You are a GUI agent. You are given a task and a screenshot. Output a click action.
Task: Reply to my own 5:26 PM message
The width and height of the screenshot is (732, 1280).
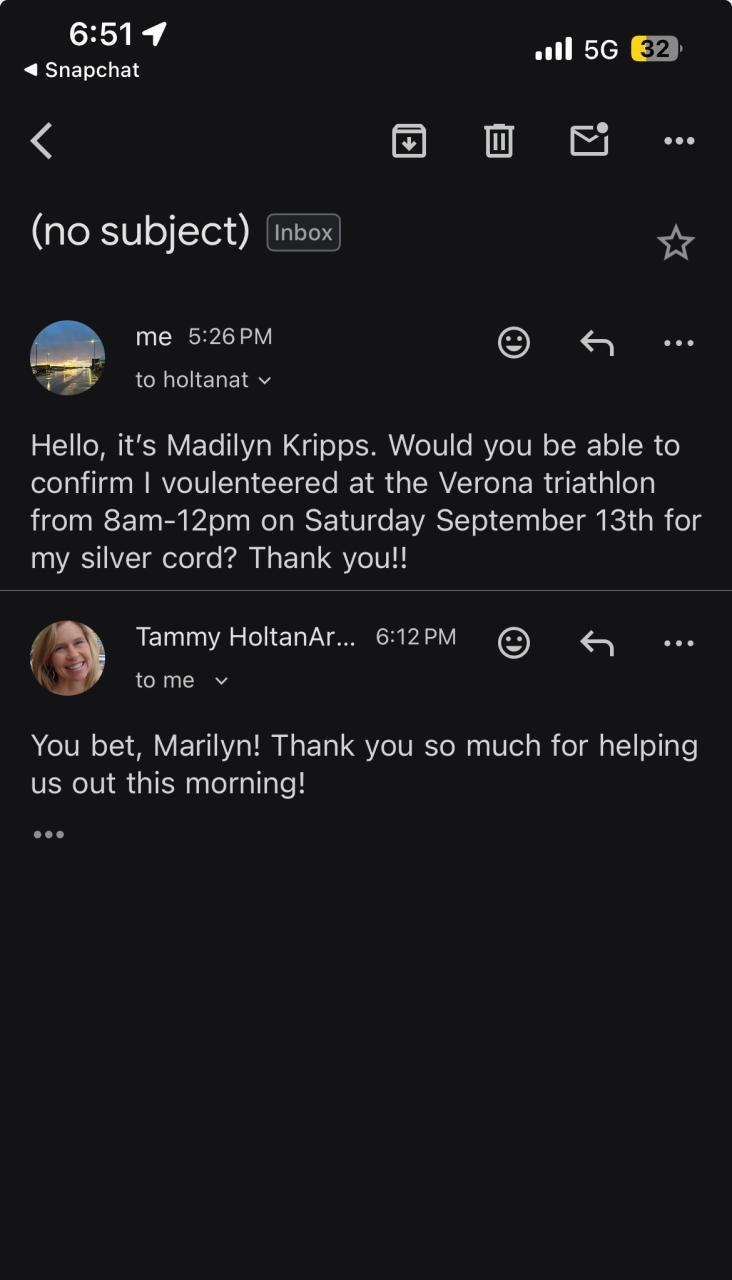click(597, 343)
